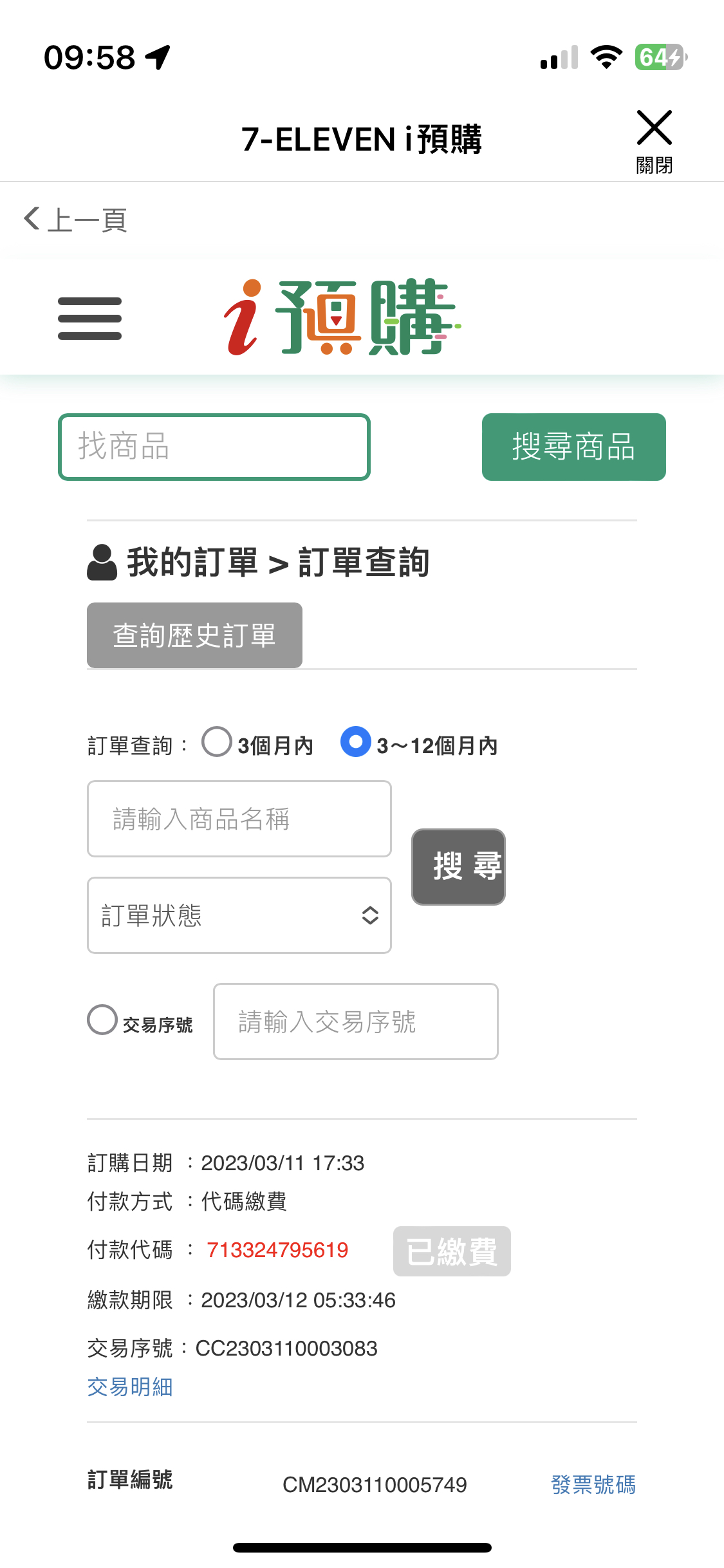Focus the 請輸入交易序號 field
The height and width of the screenshot is (1568, 724).
point(356,1021)
